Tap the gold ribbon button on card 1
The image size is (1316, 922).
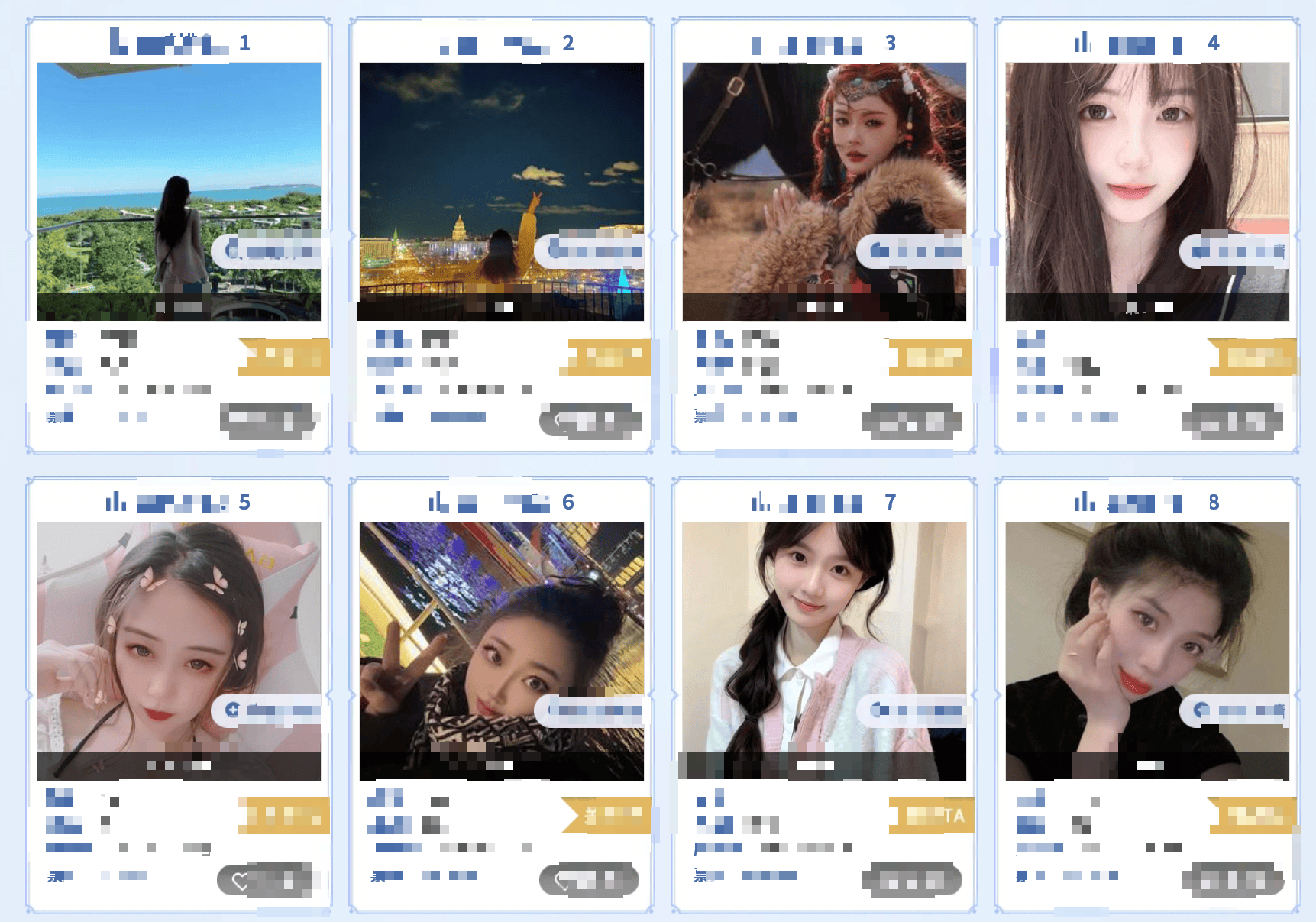click(284, 357)
